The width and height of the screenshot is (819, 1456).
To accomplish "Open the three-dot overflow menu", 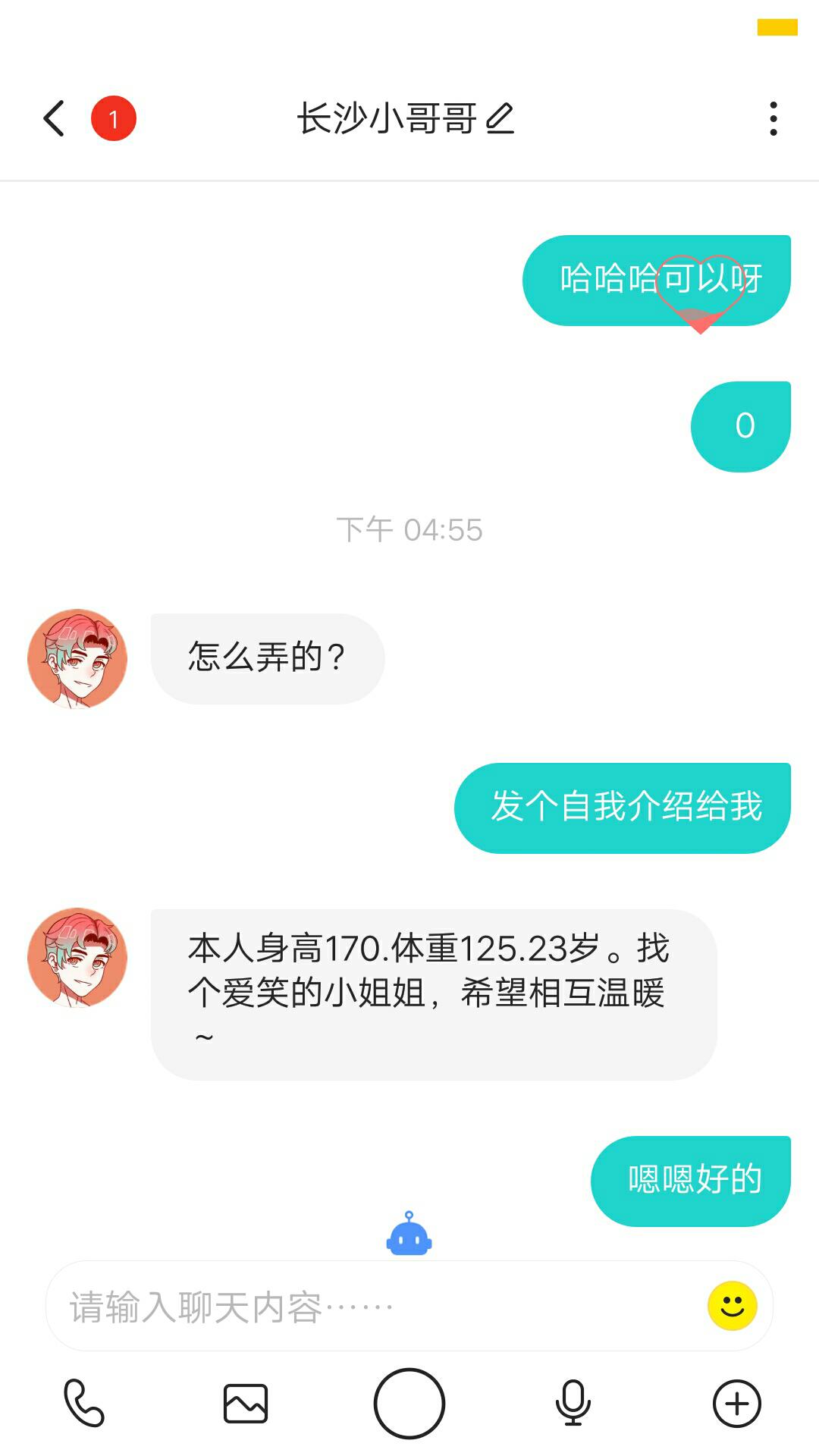I will tap(773, 119).
